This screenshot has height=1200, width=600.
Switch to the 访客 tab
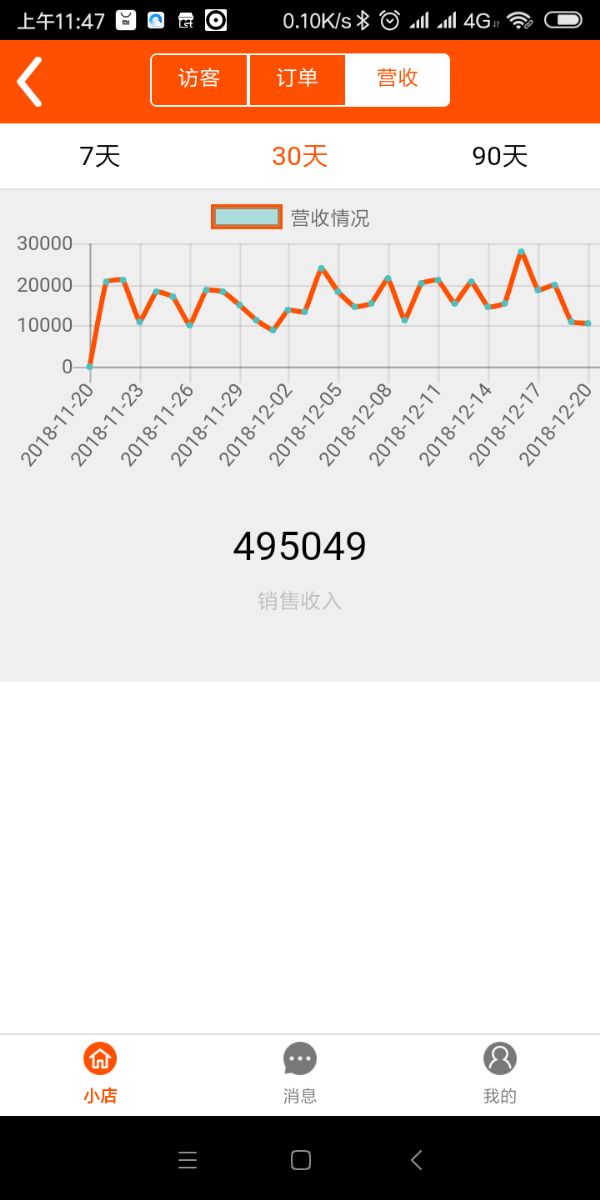(199, 80)
